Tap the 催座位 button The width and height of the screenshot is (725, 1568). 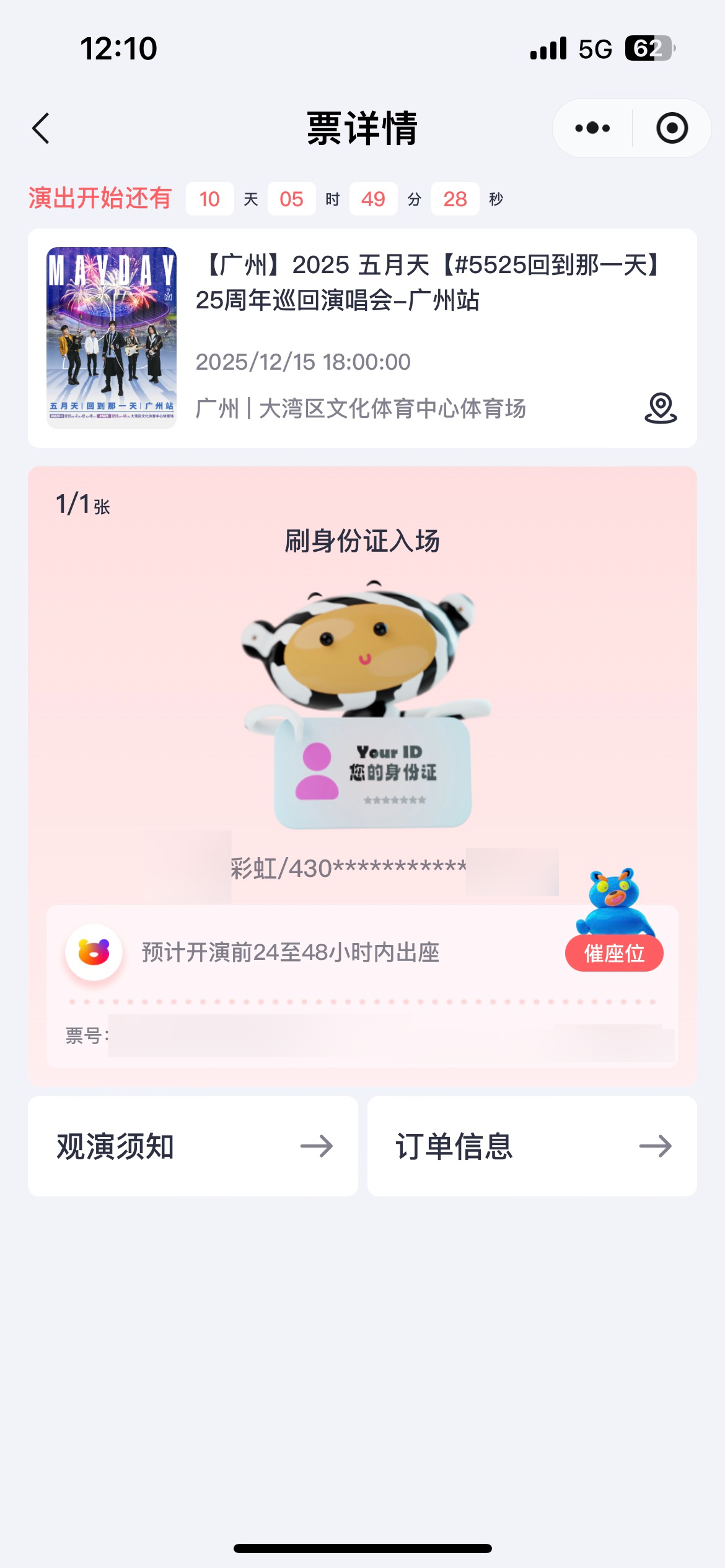[x=613, y=953]
